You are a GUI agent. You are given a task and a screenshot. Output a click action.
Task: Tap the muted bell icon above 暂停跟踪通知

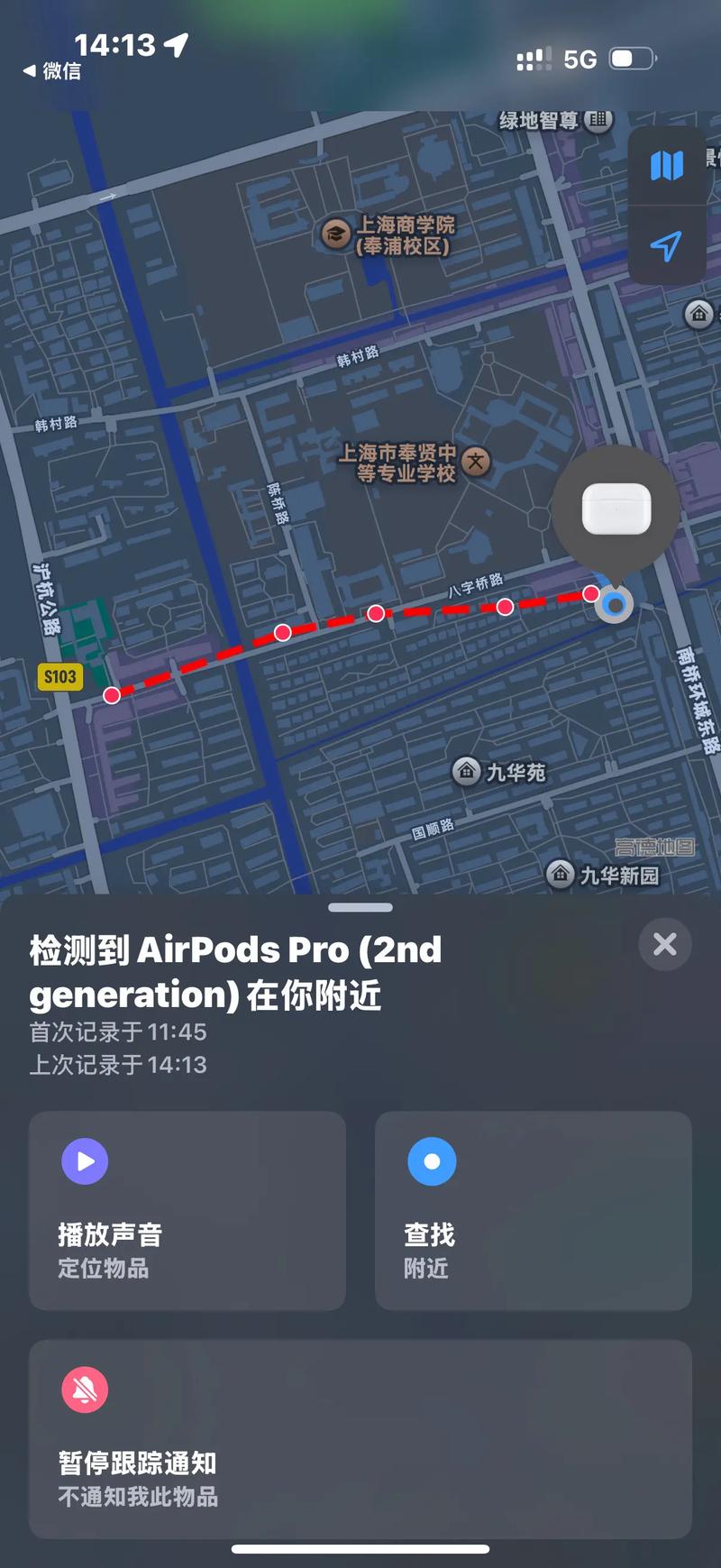tap(84, 1389)
